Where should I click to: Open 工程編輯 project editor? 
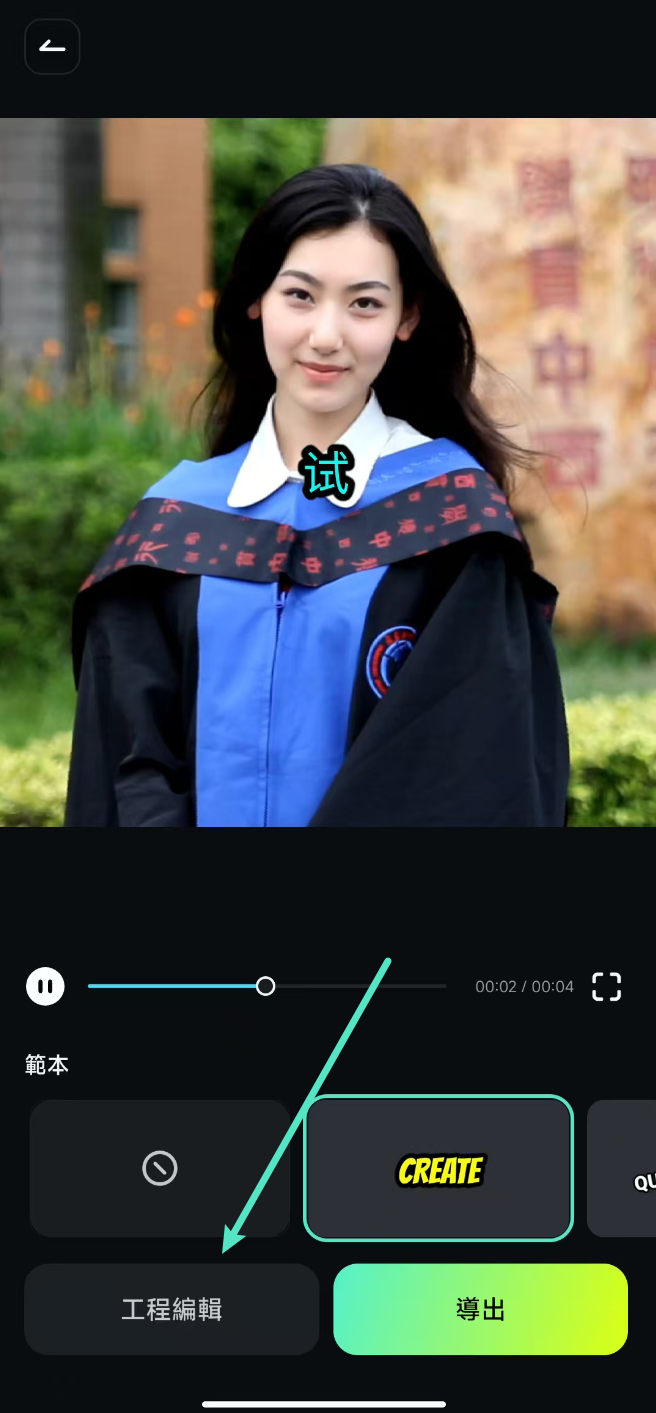(x=171, y=1309)
